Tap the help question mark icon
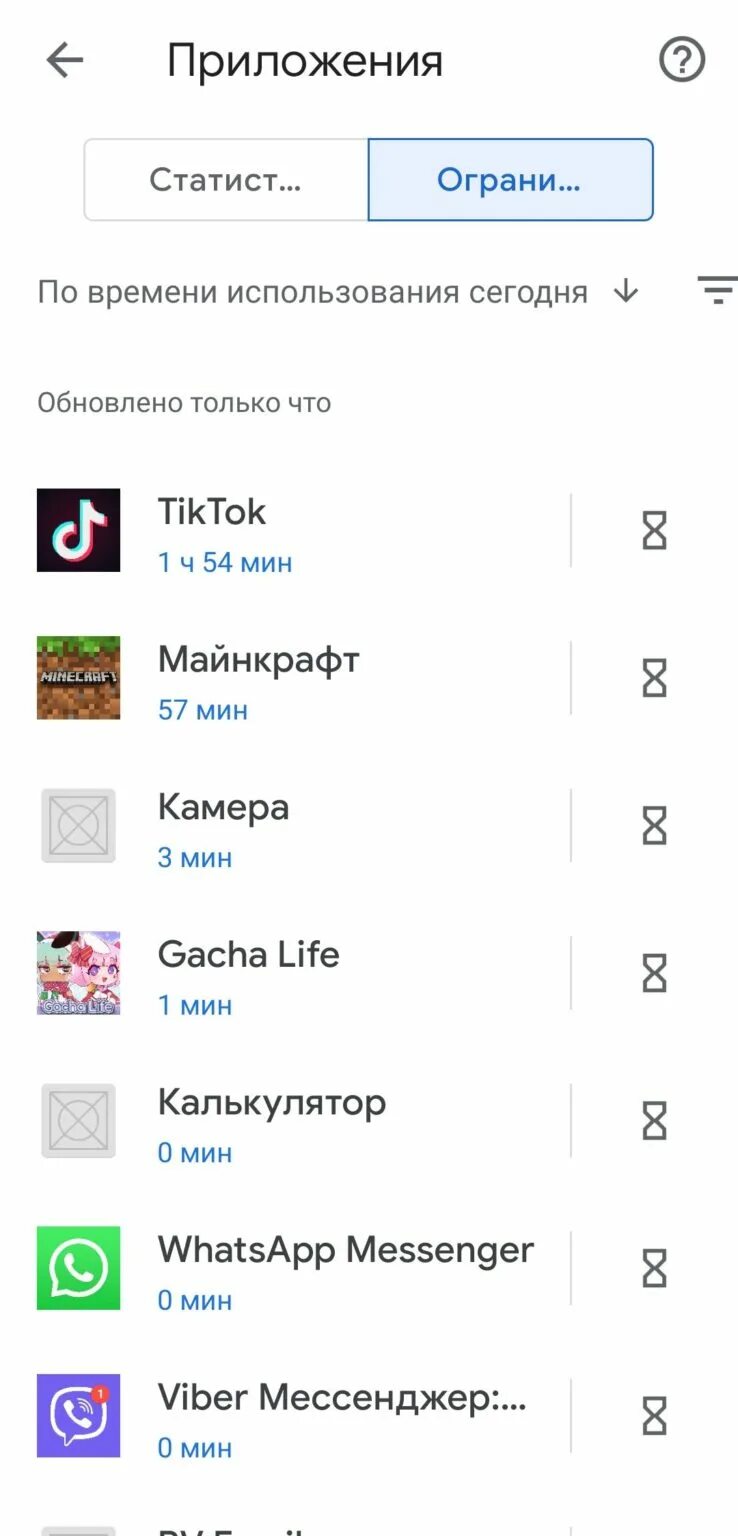Viewport: 738px width, 1536px height. (x=681, y=59)
